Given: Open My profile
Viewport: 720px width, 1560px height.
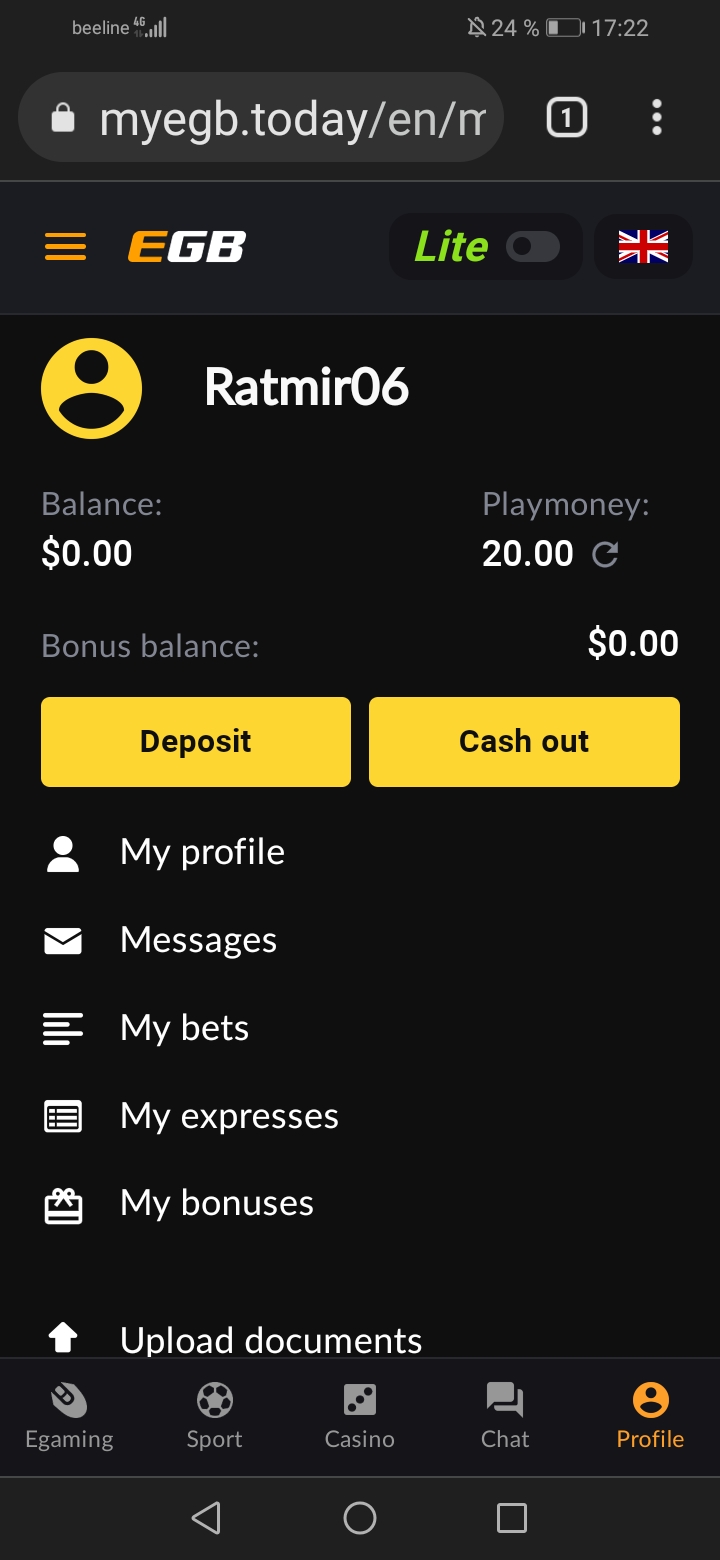Looking at the screenshot, I should coord(202,852).
